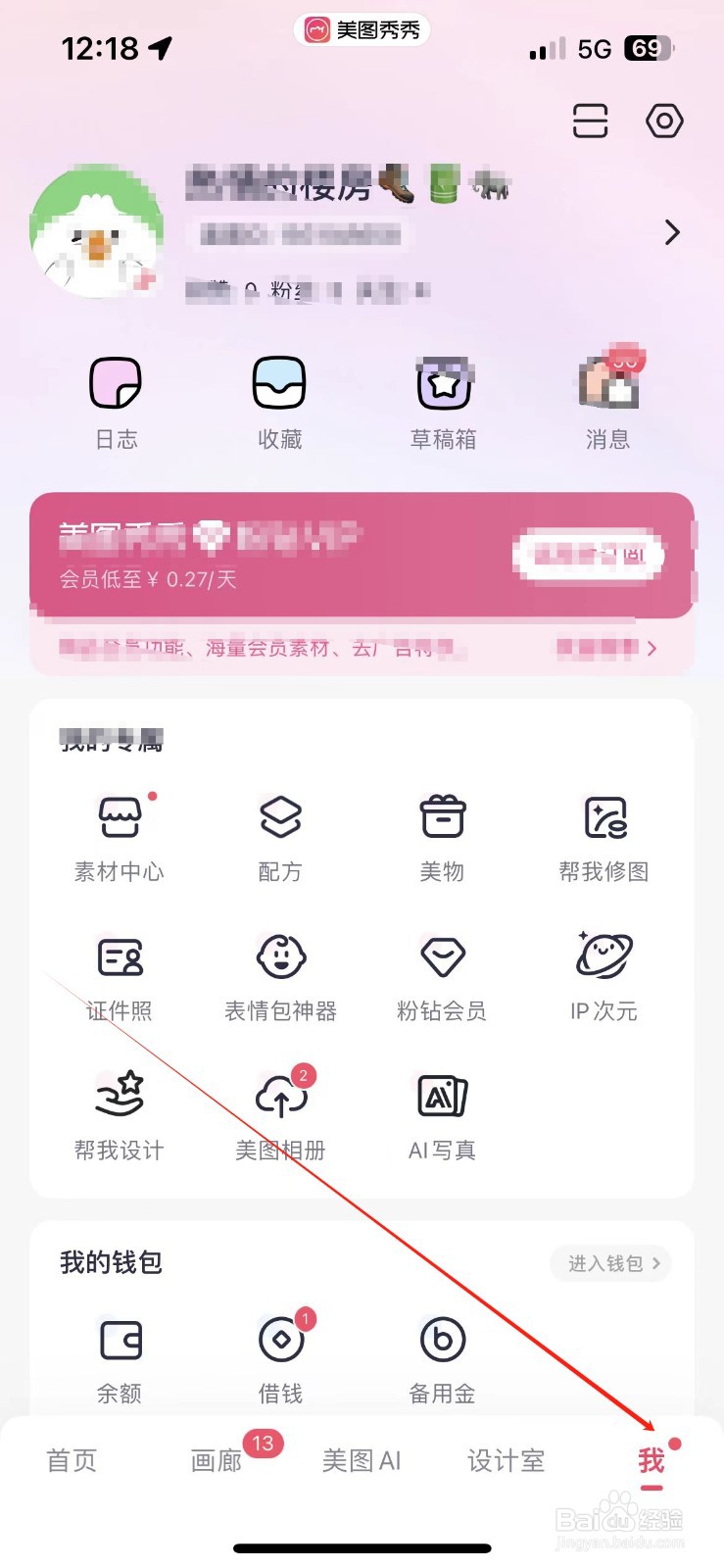Open 粉钻会员 membership
Screen dimensions: 724x1568
[x=442, y=975]
